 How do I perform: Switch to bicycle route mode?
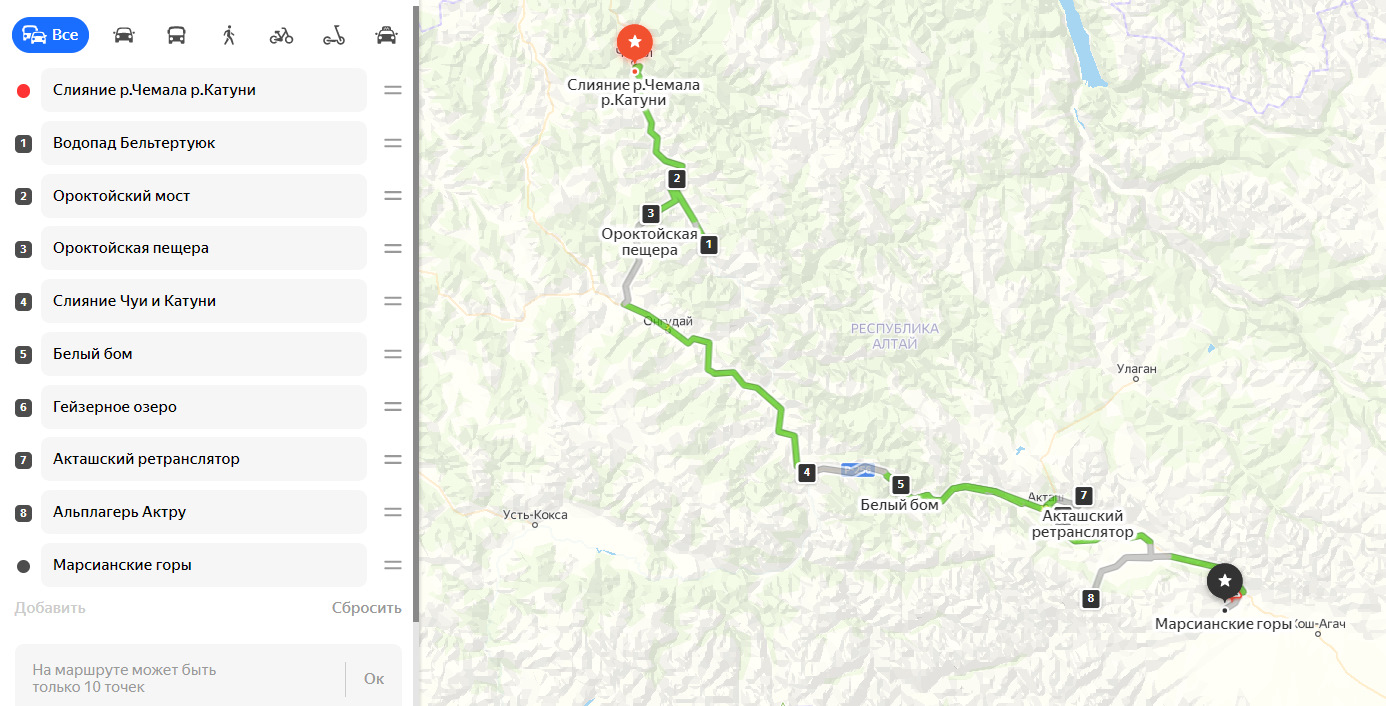(281, 35)
